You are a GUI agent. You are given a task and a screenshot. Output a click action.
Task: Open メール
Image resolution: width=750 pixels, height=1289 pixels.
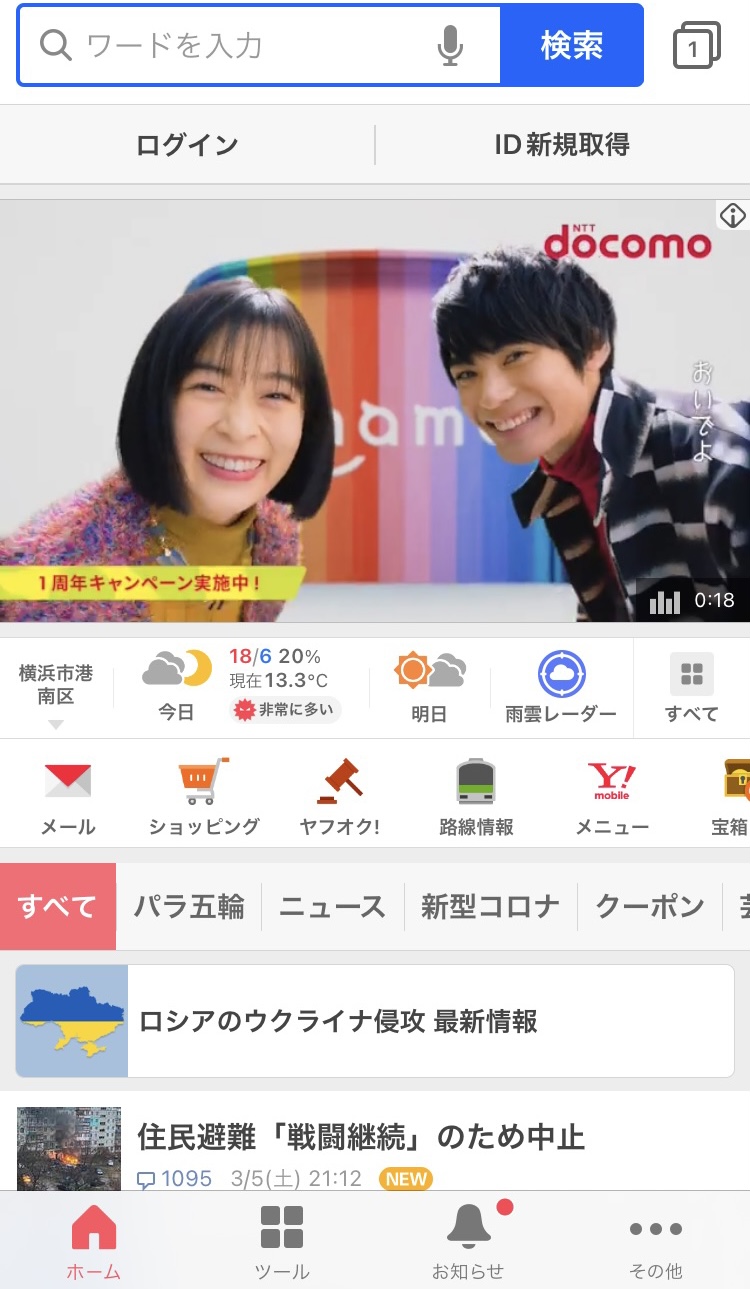pos(68,797)
